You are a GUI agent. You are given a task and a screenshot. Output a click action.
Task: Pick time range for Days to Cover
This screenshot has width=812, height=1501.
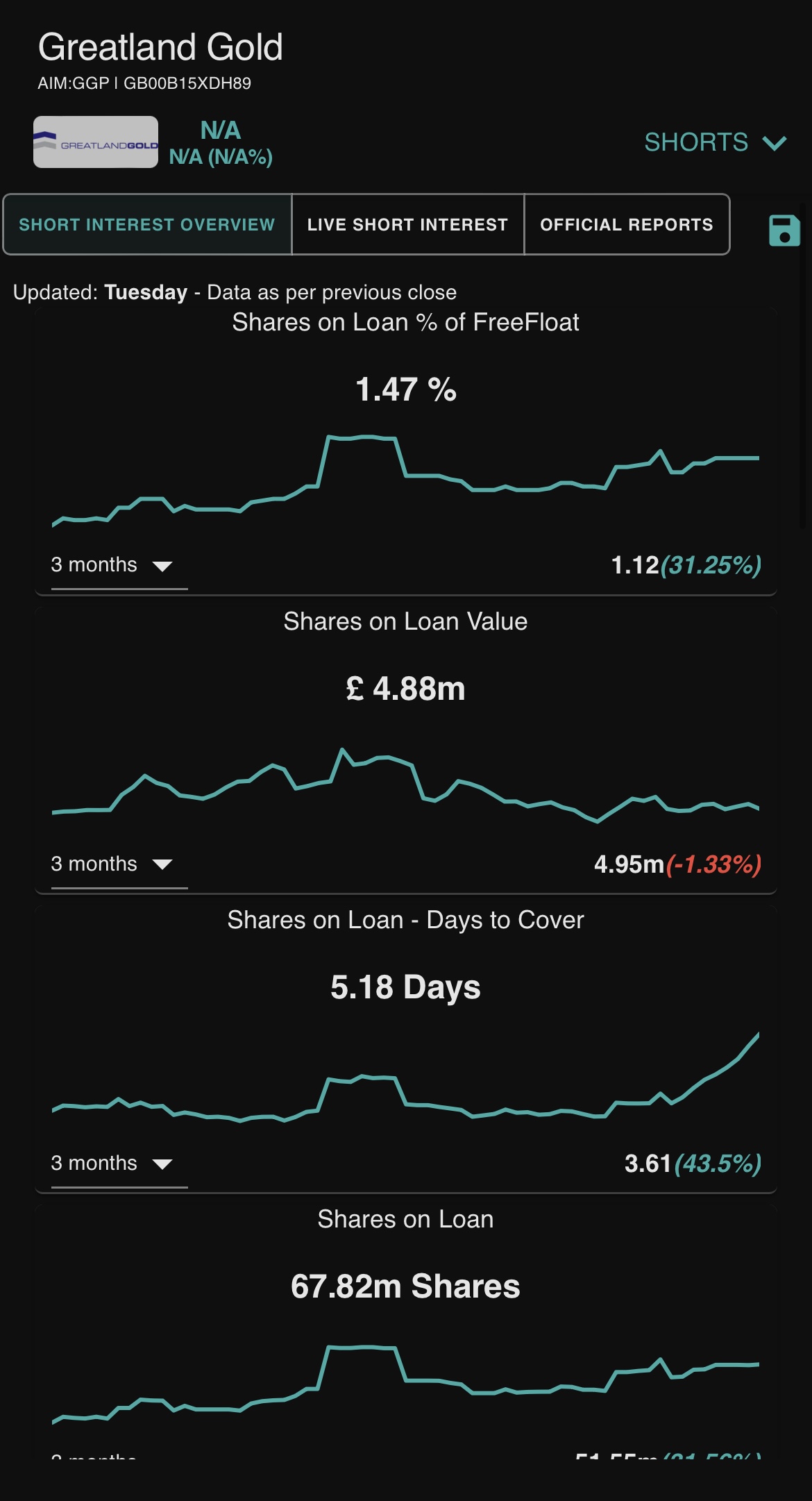[x=119, y=1164]
